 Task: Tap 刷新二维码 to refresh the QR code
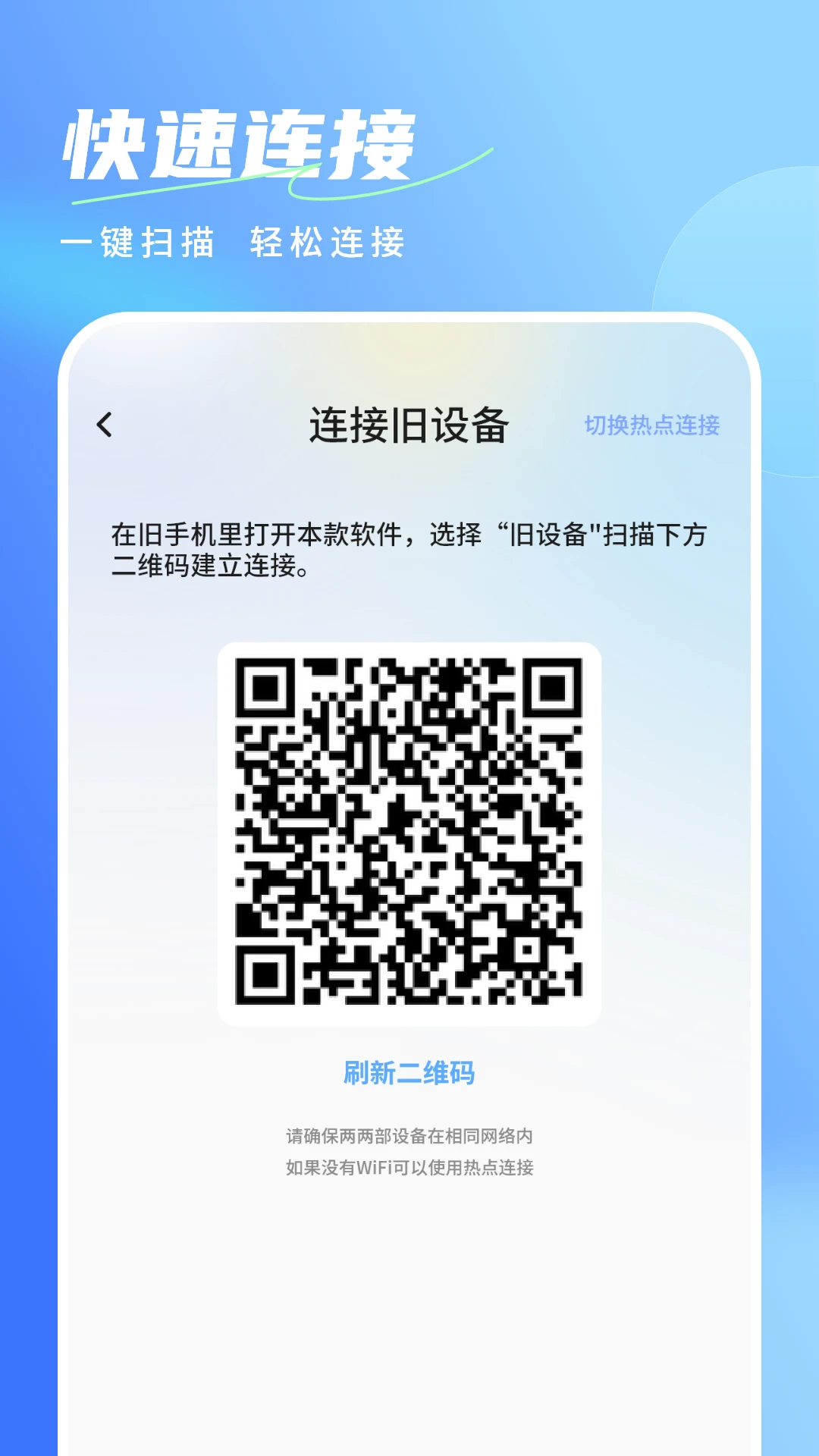coord(409,1073)
